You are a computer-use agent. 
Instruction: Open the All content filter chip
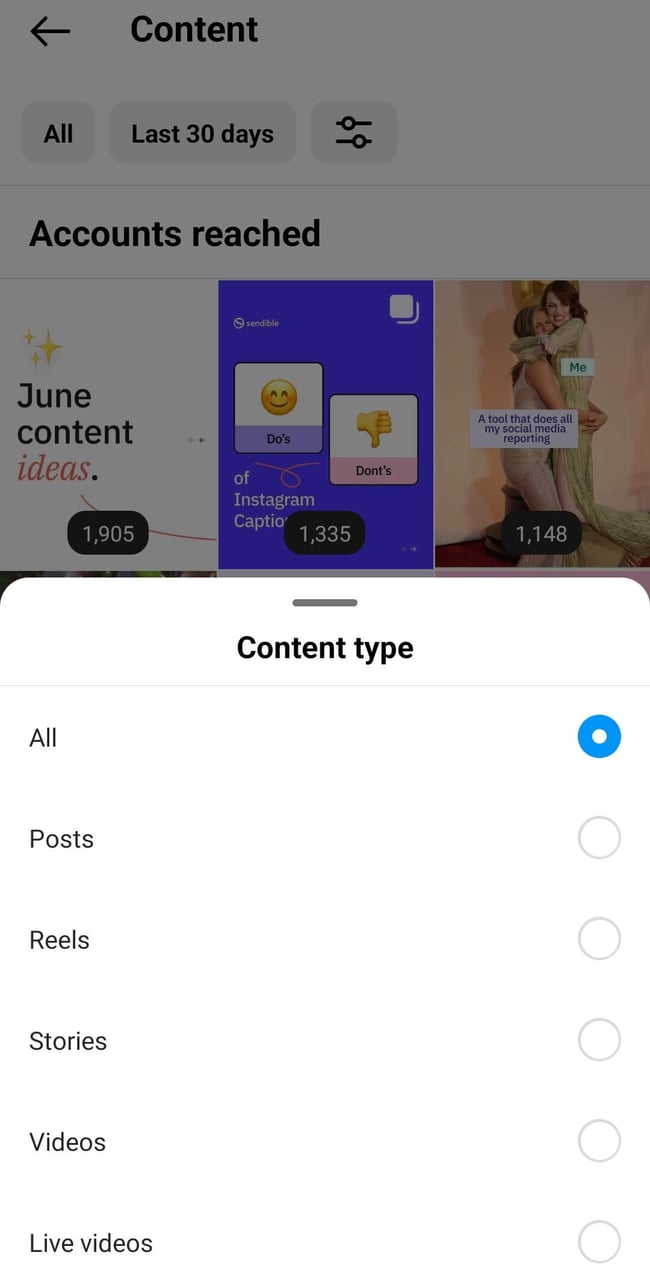pos(58,133)
